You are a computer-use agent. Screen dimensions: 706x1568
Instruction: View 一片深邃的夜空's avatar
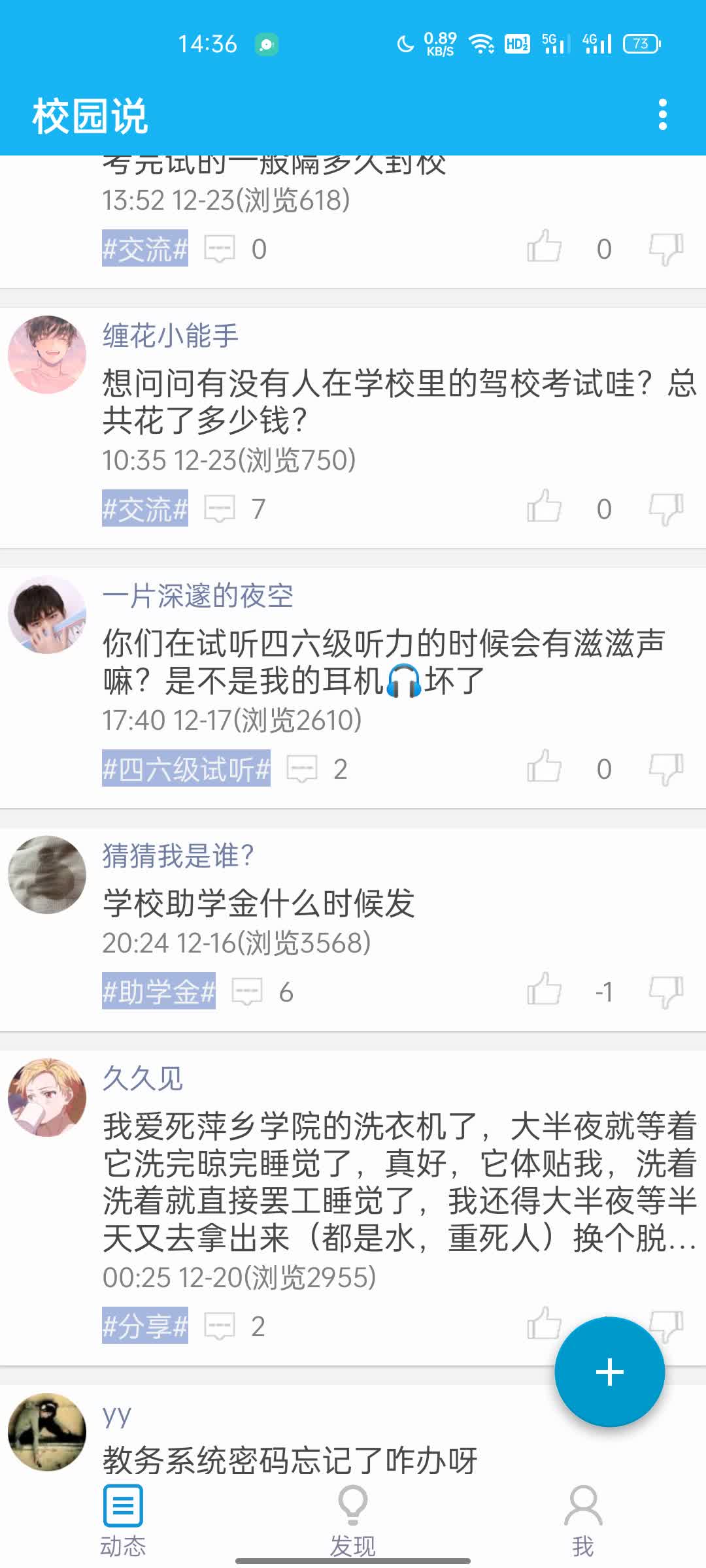pos(47,615)
